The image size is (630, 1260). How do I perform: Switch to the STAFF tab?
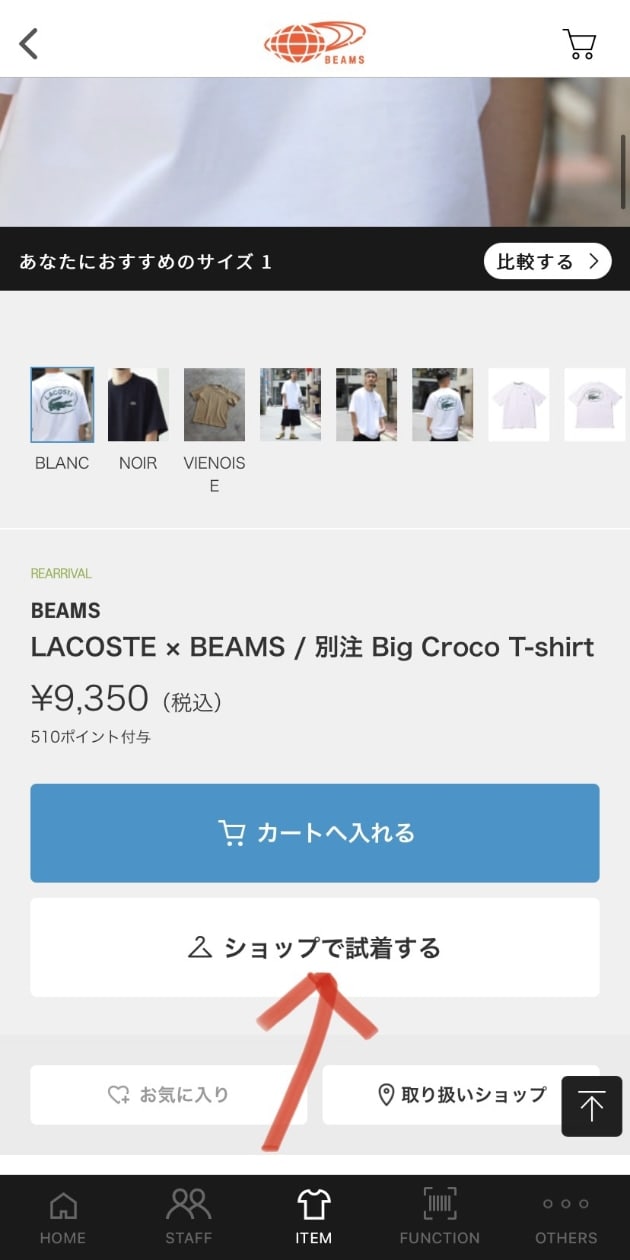pos(189,1217)
